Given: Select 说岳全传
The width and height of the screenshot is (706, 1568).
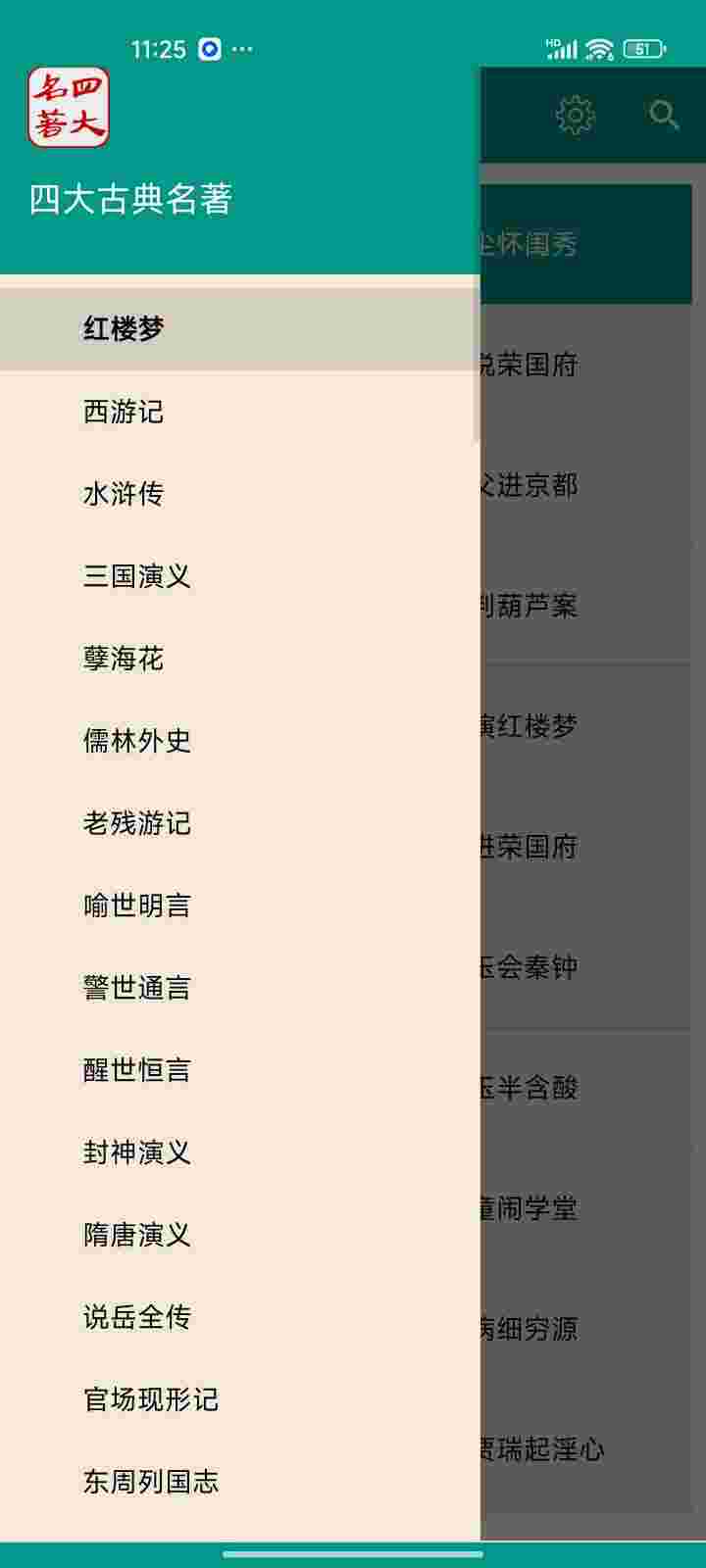Looking at the screenshot, I should (137, 1317).
